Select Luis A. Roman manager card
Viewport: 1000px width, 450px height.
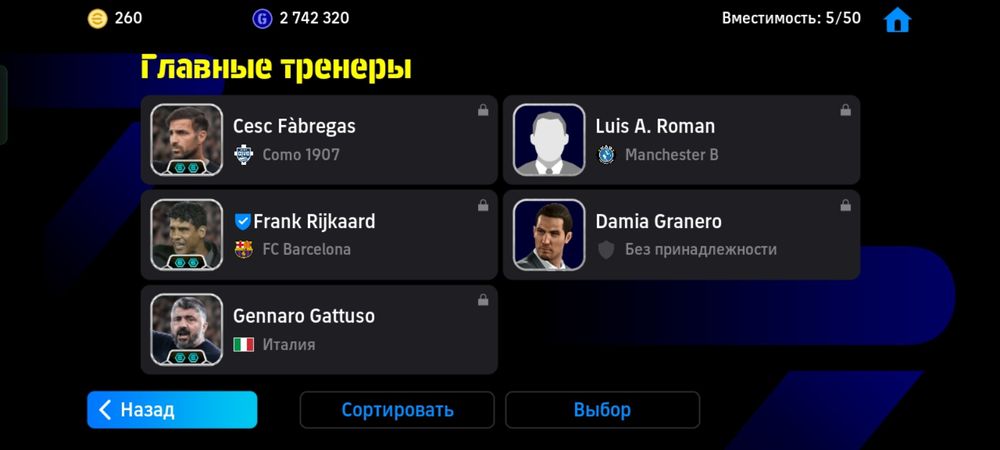pyautogui.click(x=681, y=140)
